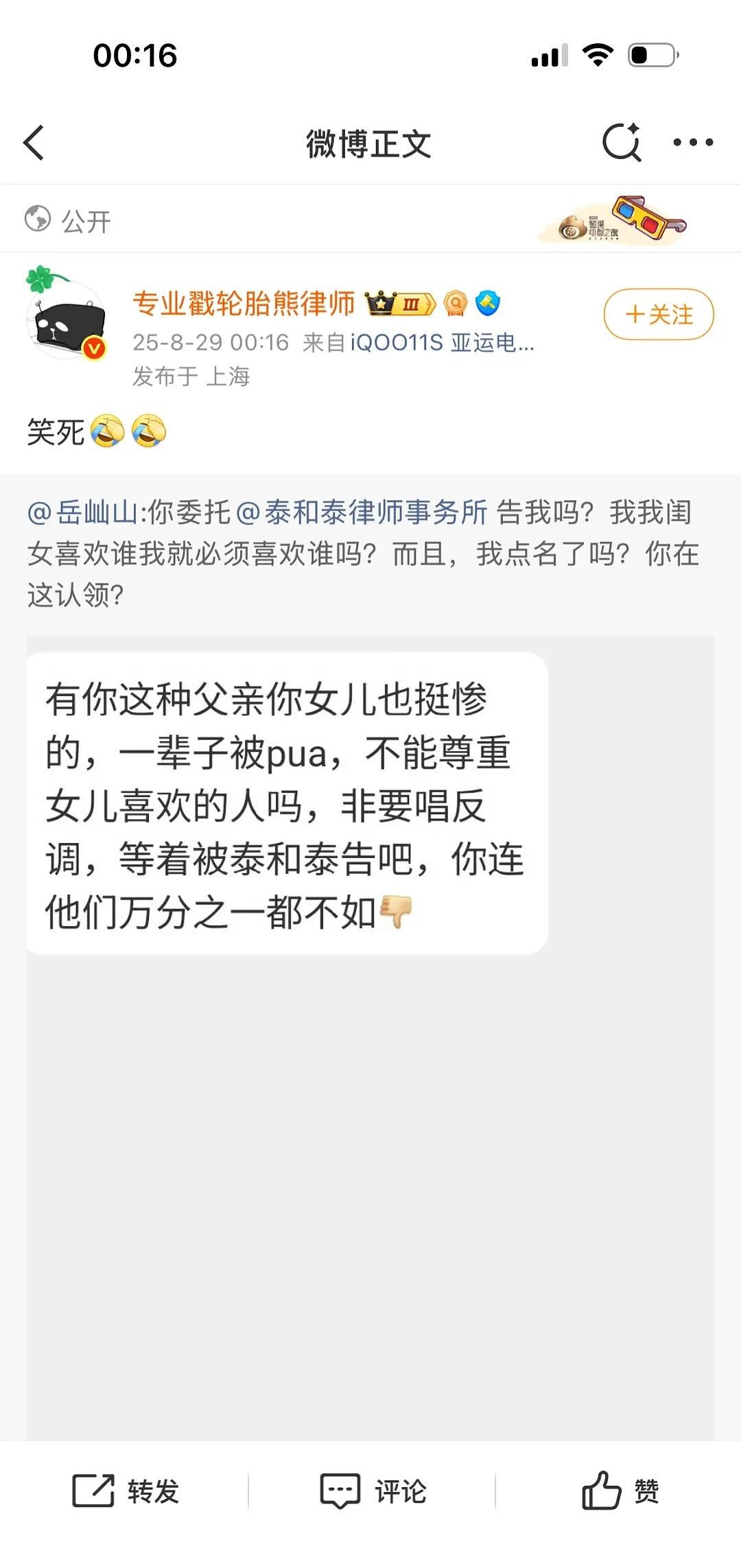This screenshot has width=741, height=1568.
Task: Tap the 专业戳轮胎熊律师 username
Action: [x=244, y=303]
